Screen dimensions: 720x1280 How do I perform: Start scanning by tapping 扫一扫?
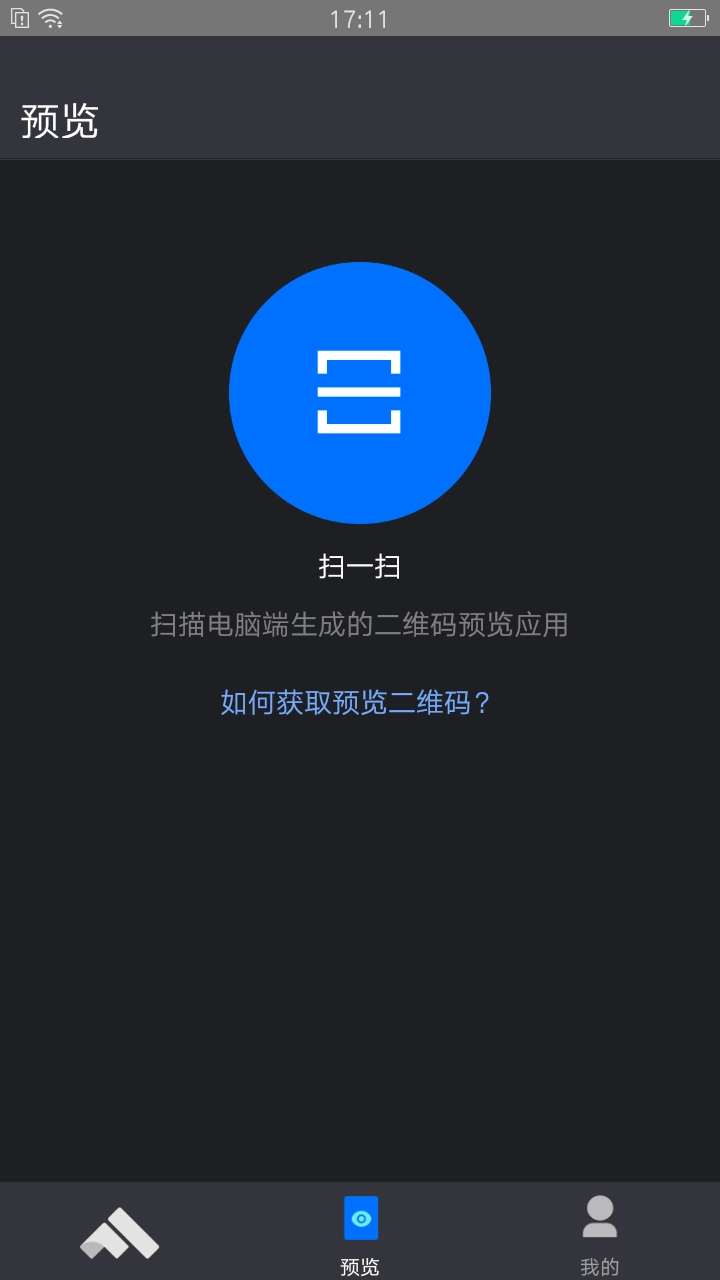360,565
